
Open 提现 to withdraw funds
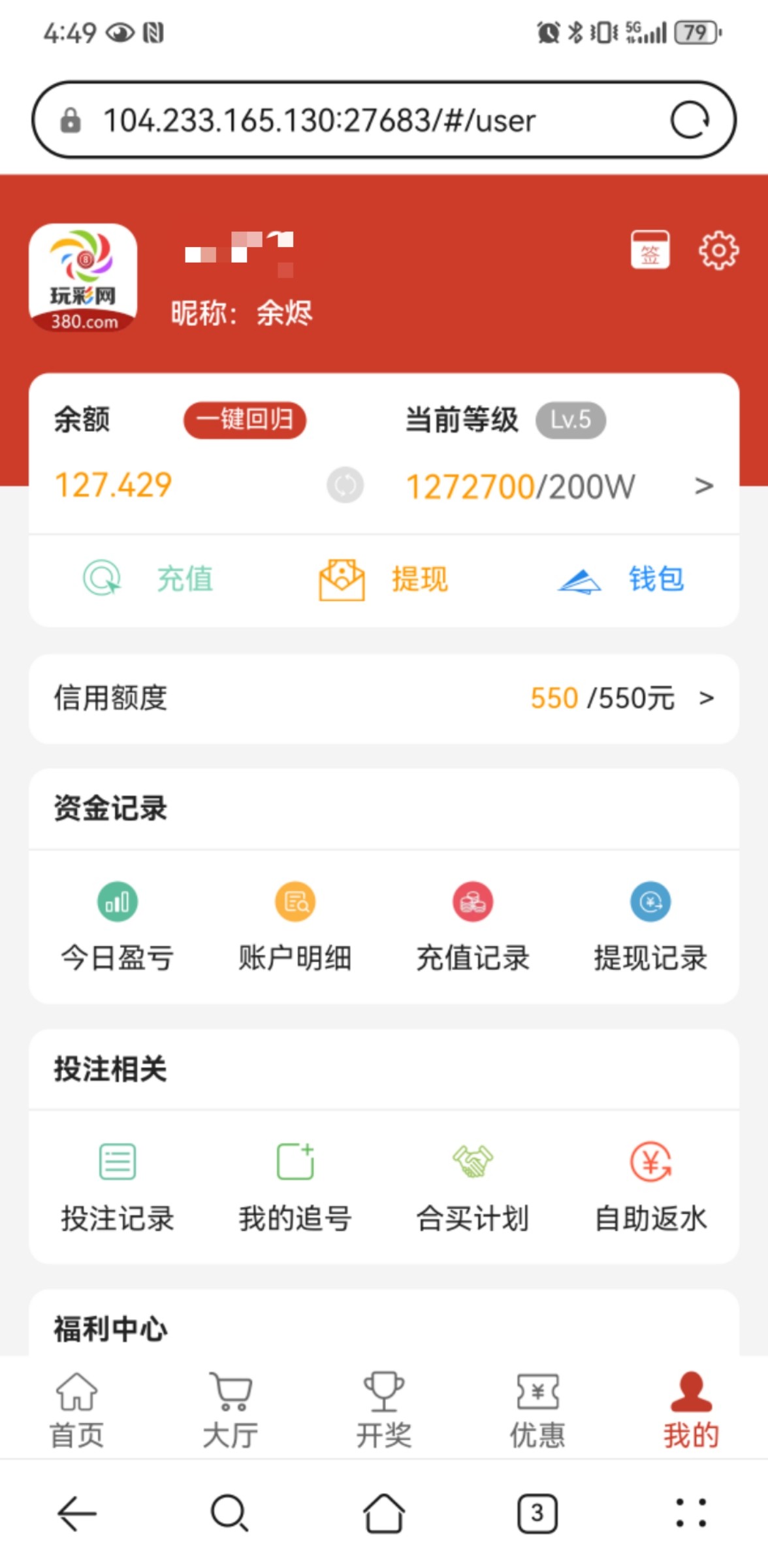(383, 579)
